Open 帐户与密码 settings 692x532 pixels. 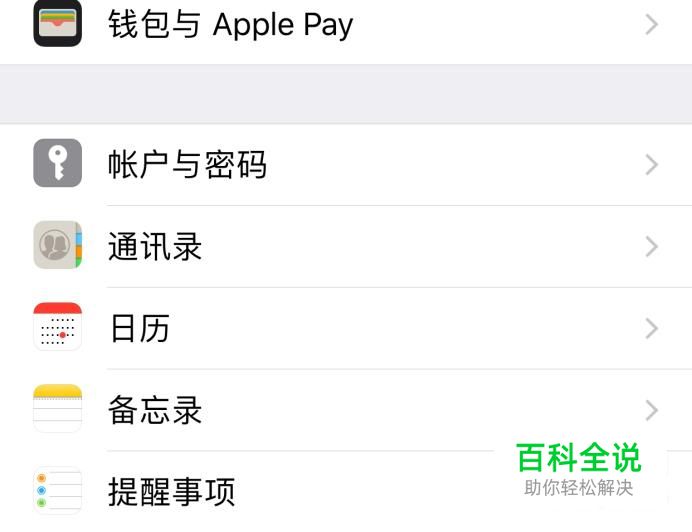point(346,164)
